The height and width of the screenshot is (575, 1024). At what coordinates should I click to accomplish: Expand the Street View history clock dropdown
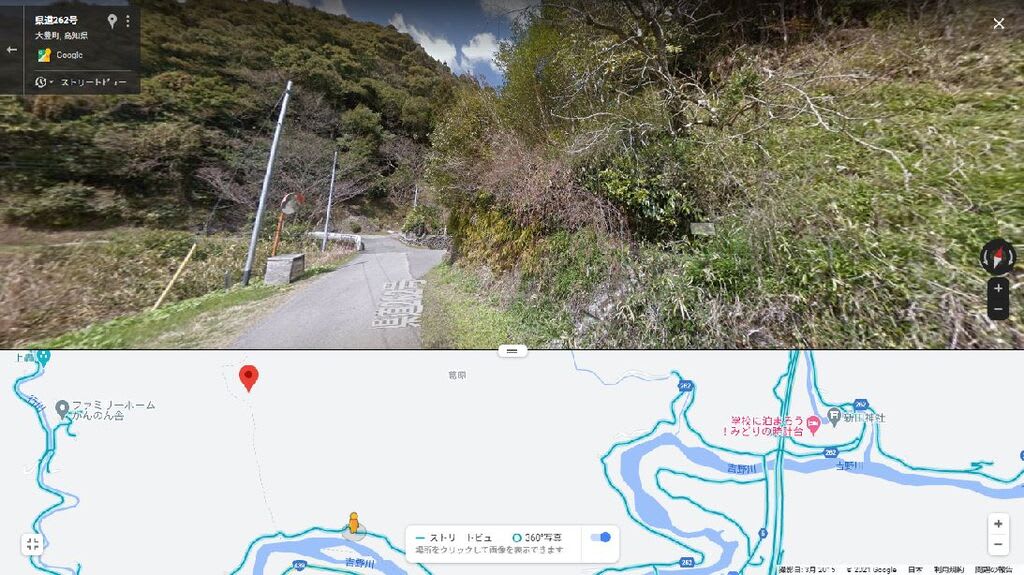(x=45, y=82)
